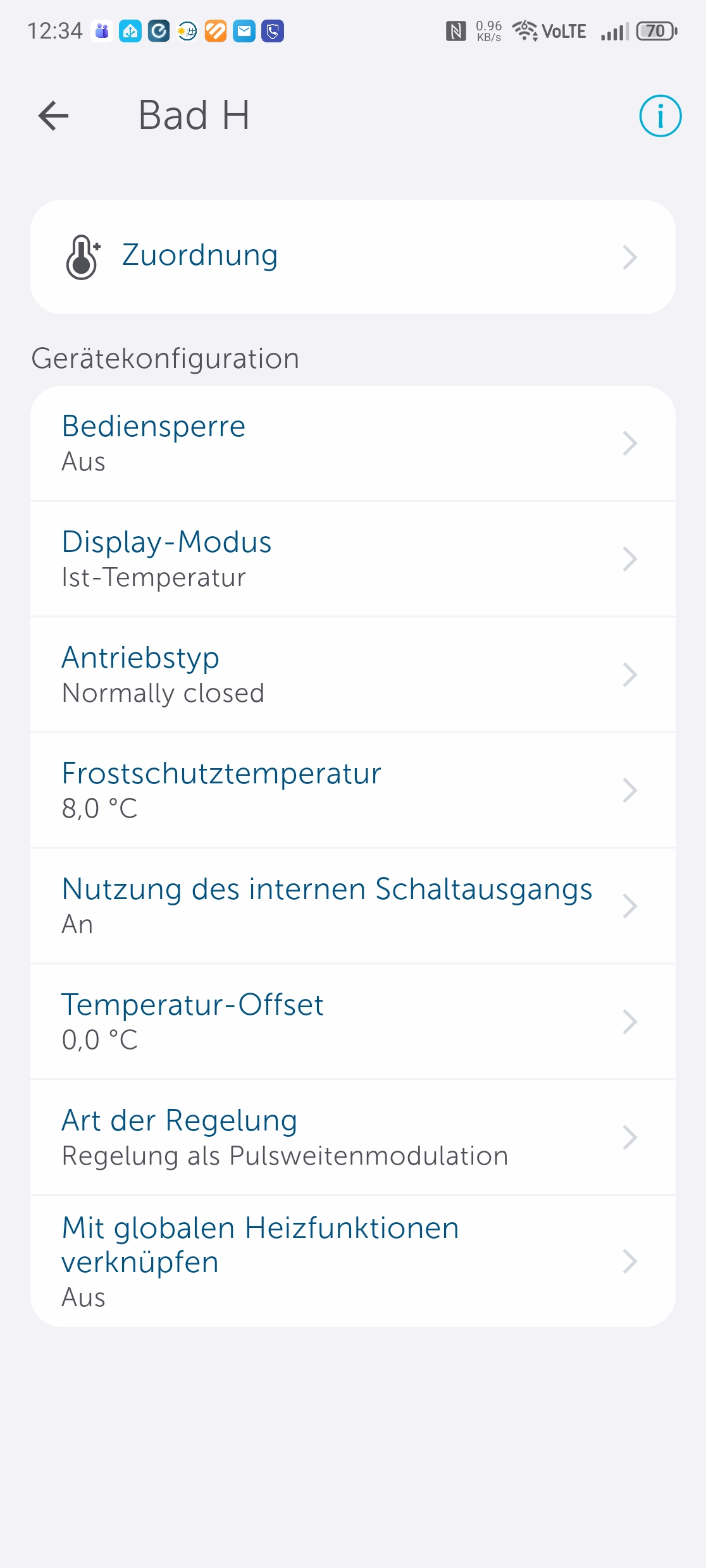Edit the Temperatur-Offset setting

352,1022
